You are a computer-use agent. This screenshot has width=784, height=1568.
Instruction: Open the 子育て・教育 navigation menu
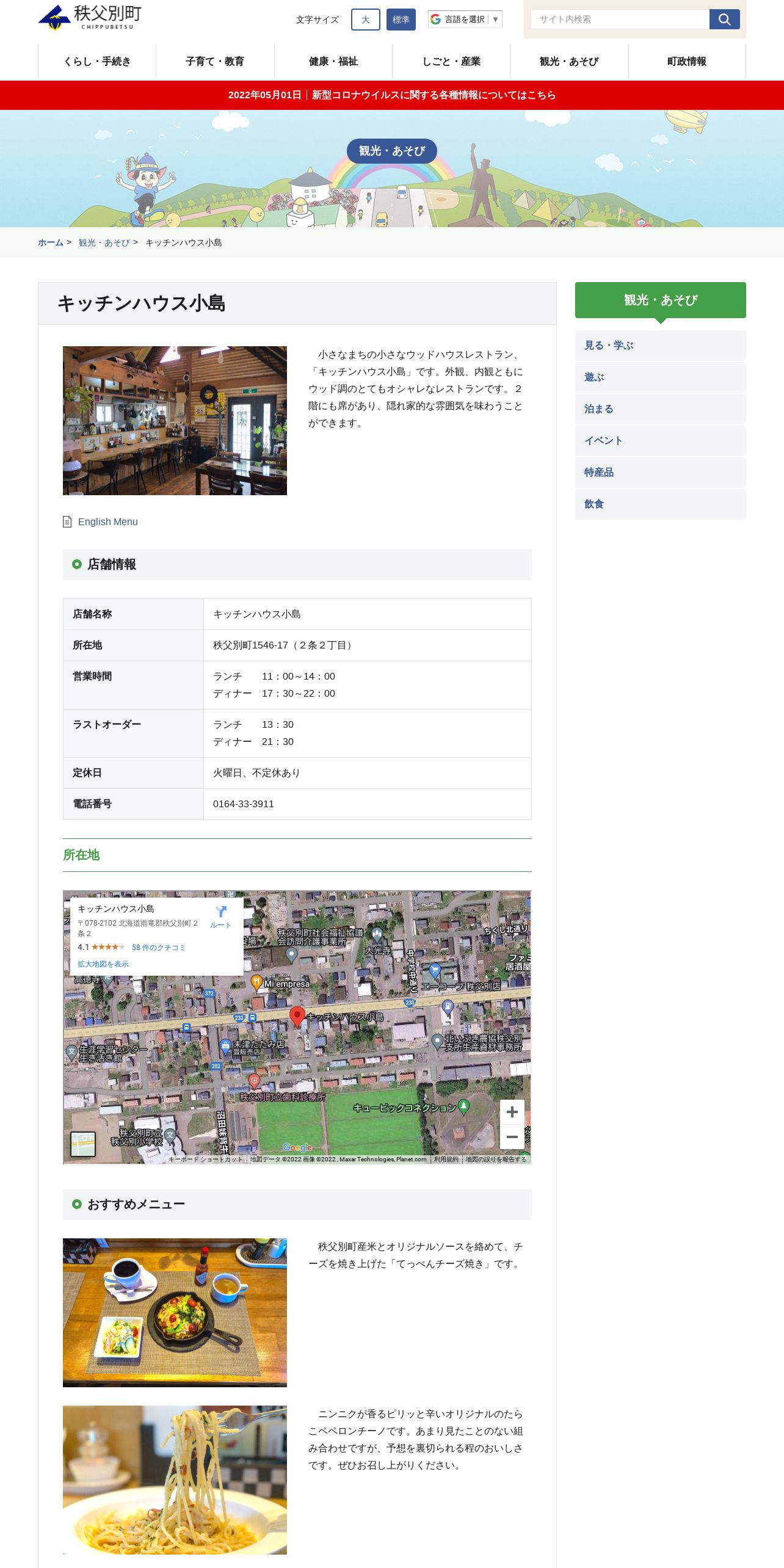click(x=215, y=62)
